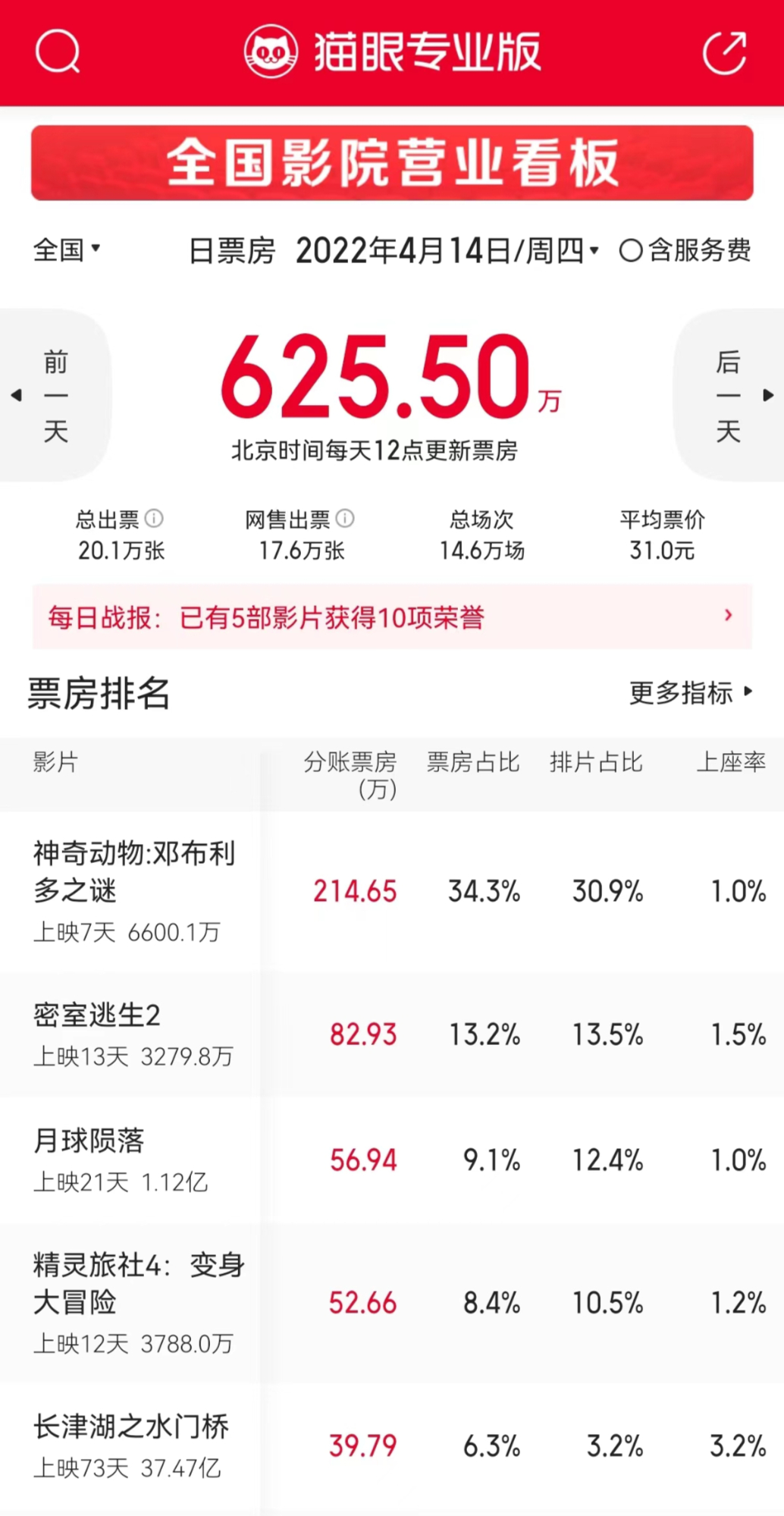Open the search icon in header
The image size is (784, 1516).
click(x=58, y=52)
